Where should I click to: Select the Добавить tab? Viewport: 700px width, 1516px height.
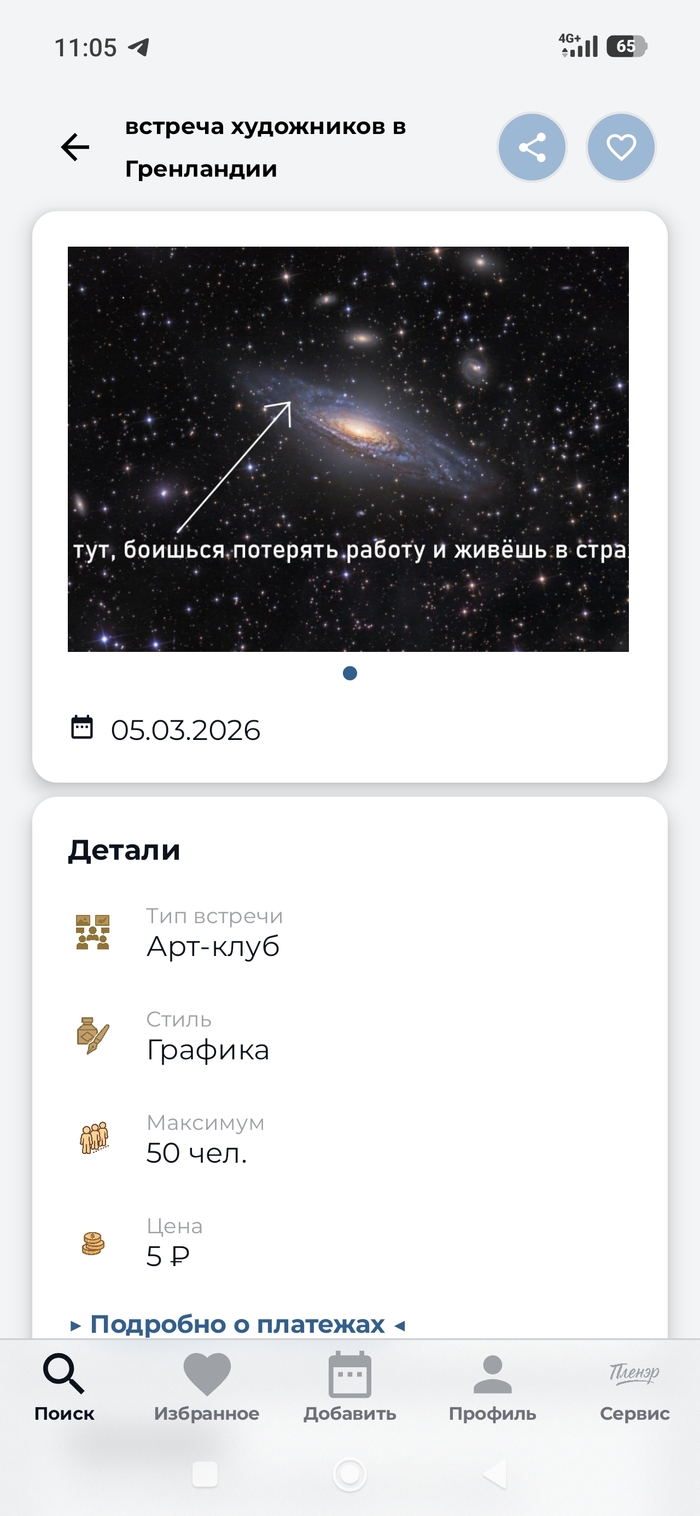coord(350,1388)
